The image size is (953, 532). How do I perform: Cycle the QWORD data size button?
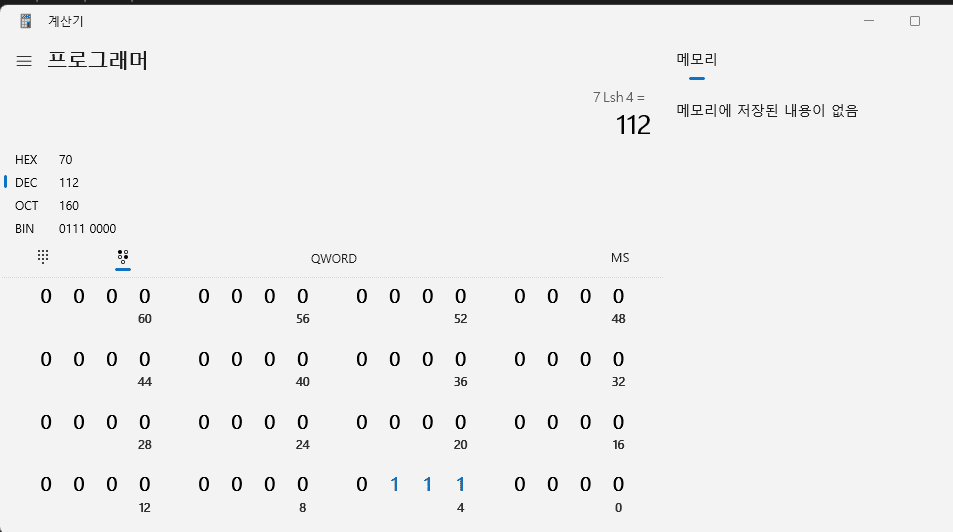333,258
